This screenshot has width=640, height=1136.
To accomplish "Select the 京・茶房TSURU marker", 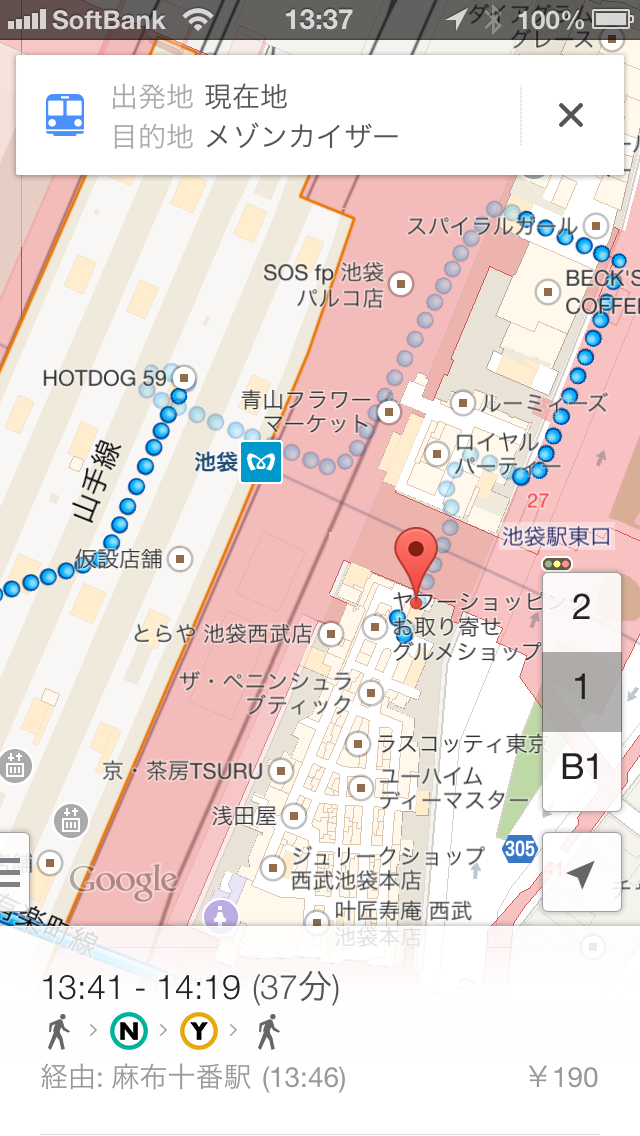I will click(x=284, y=771).
